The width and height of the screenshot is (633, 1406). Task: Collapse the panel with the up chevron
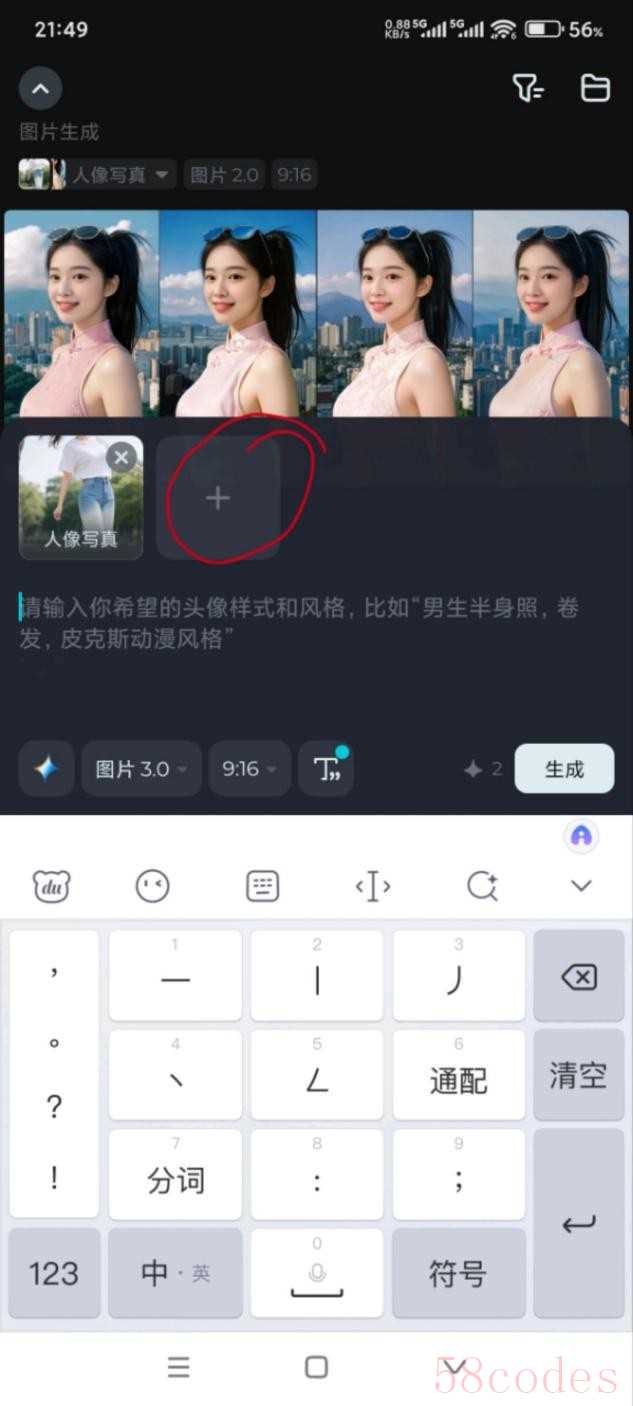click(40, 89)
